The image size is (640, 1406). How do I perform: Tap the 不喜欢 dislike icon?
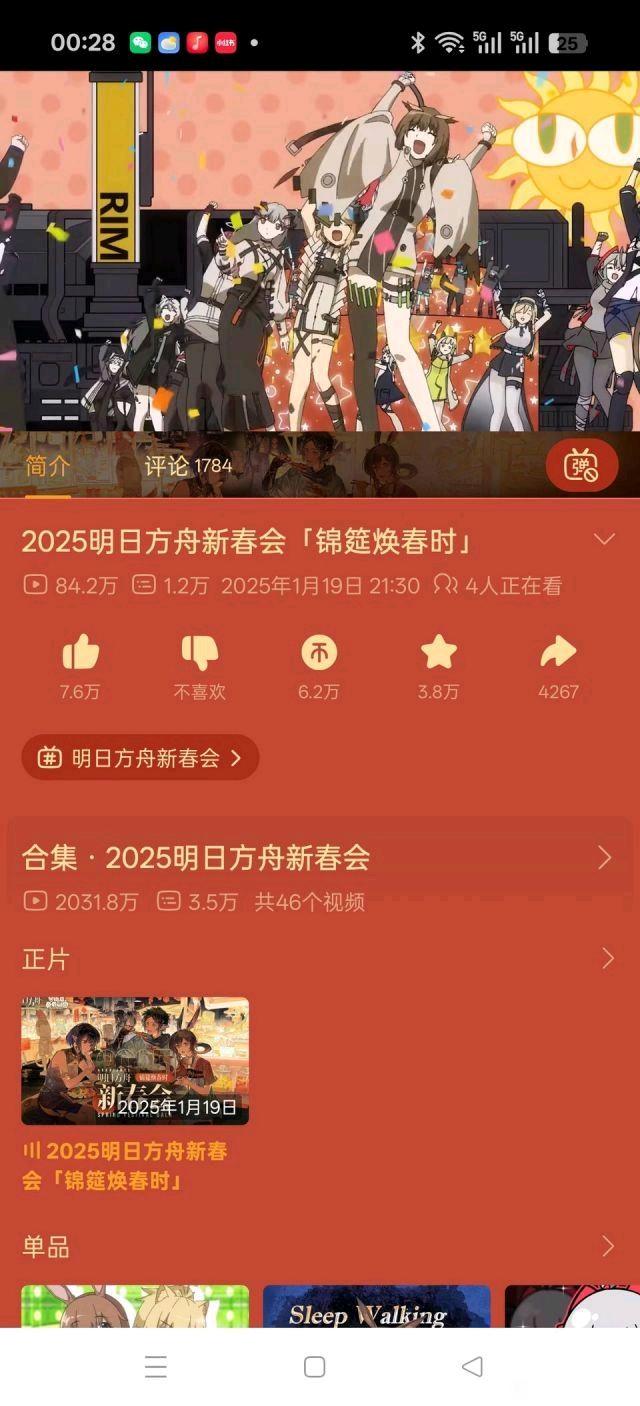(199, 653)
